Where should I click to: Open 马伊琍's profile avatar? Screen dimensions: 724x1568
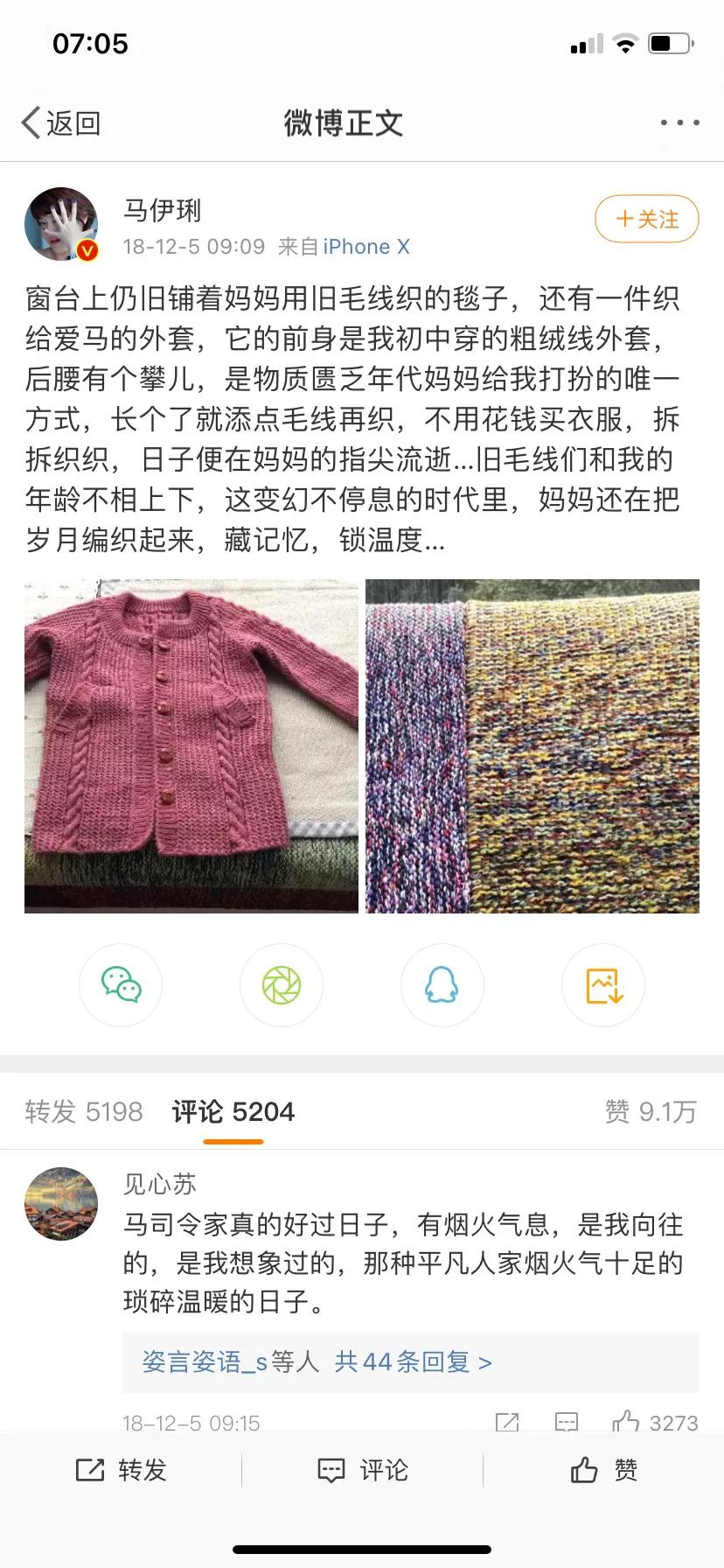pos(61,224)
